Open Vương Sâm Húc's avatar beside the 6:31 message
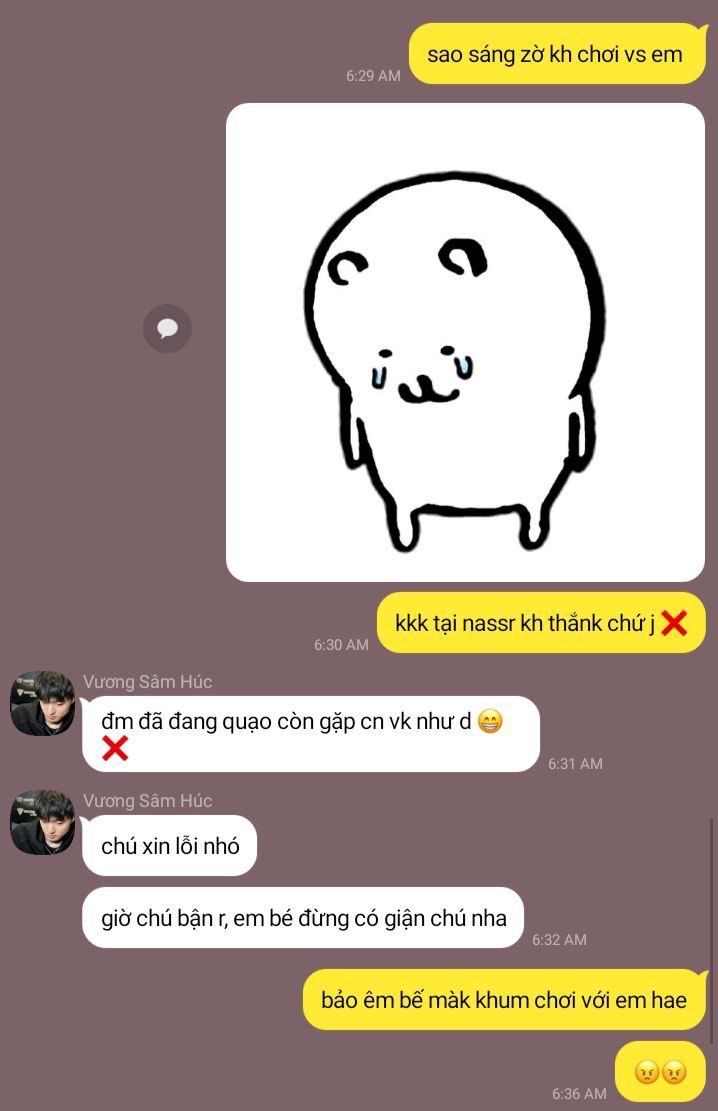The width and height of the screenshot is (718, 1111). coord(42,703)
